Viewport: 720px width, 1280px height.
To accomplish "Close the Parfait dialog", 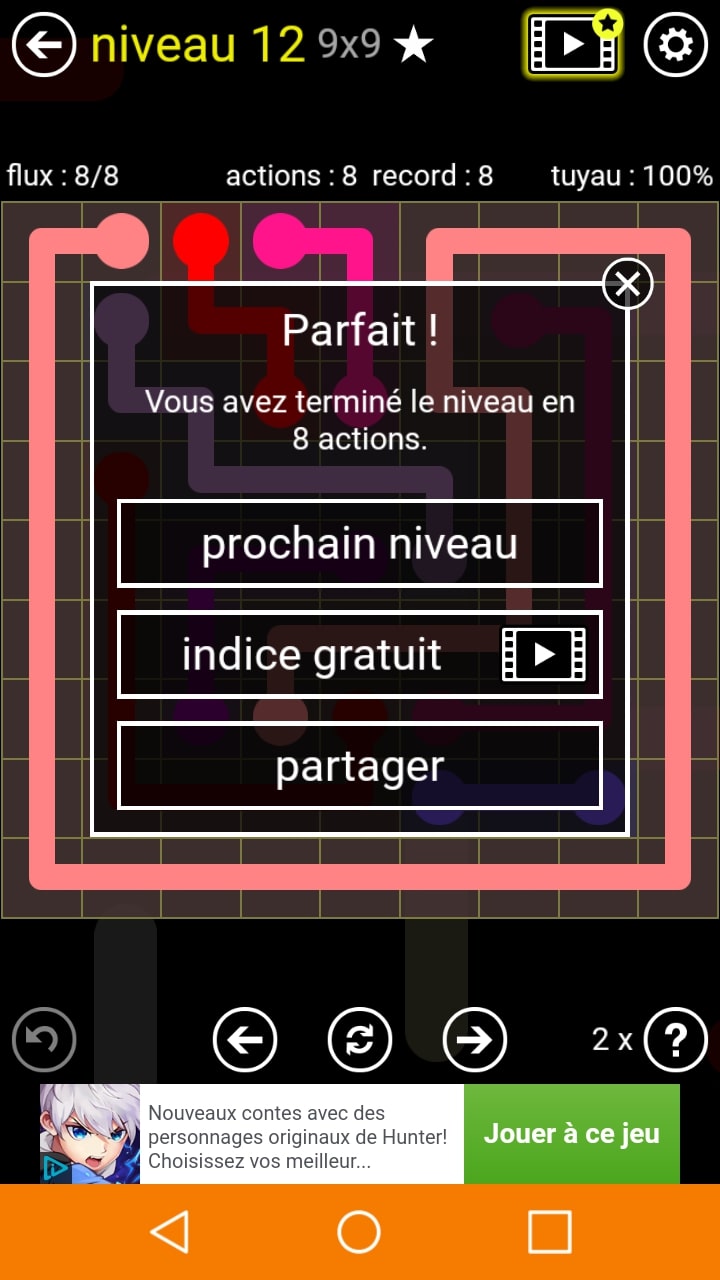I will coord(627,285).
